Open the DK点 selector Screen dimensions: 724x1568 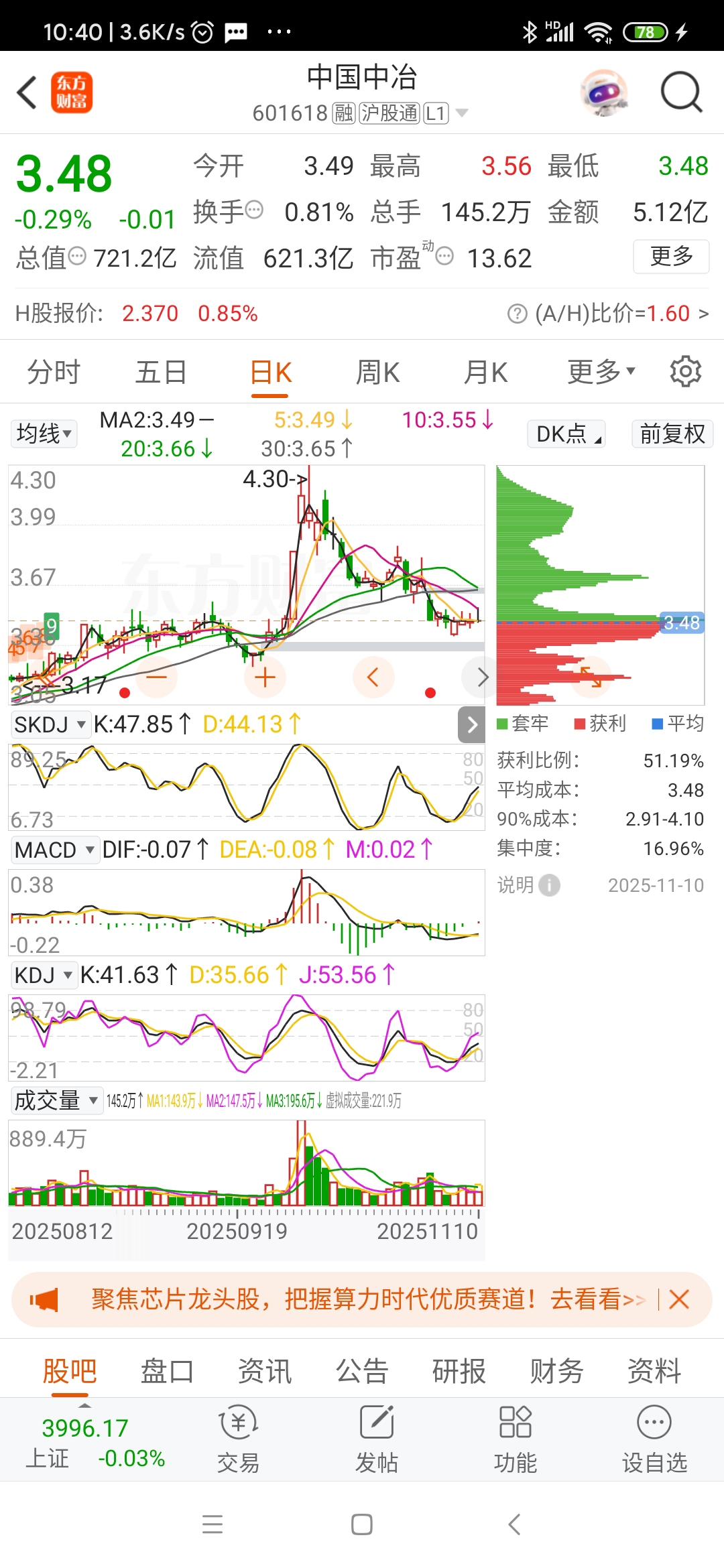pos(566,434)
